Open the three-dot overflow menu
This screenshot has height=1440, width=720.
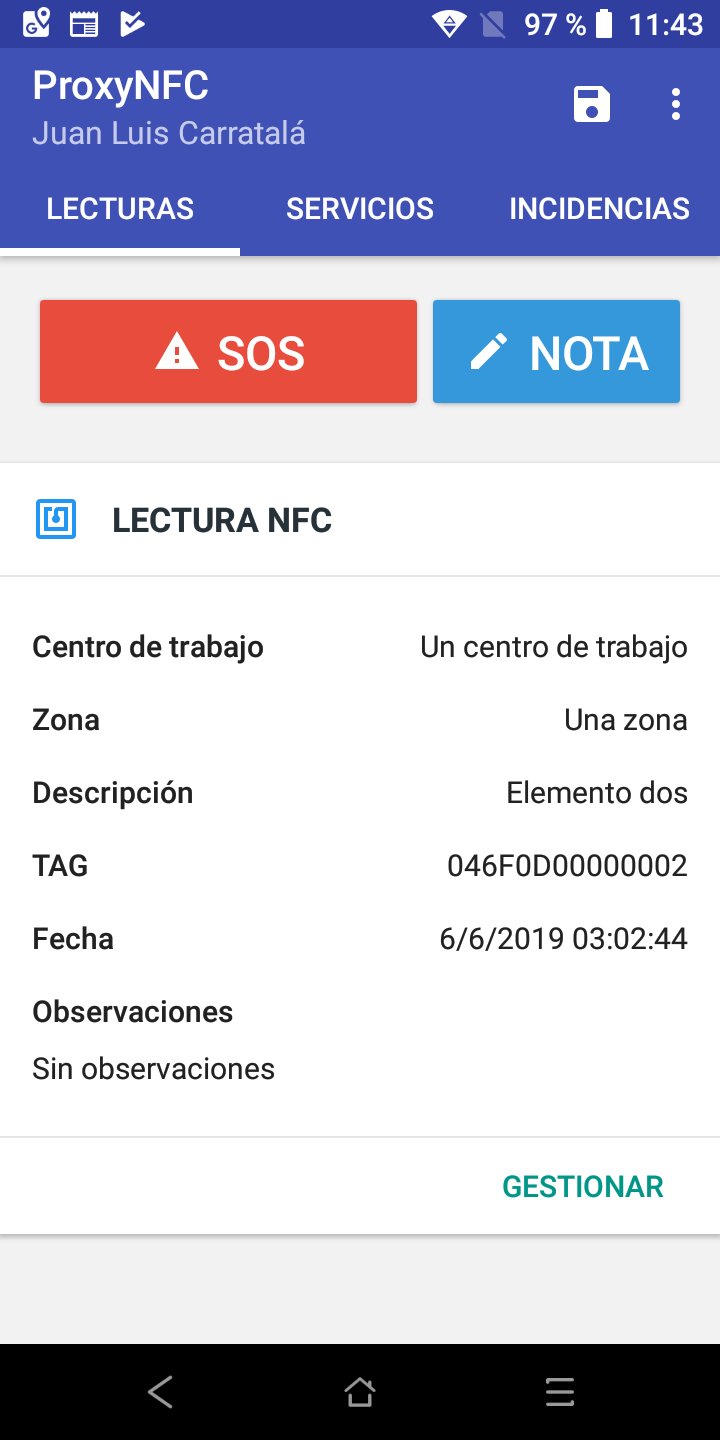675,103
